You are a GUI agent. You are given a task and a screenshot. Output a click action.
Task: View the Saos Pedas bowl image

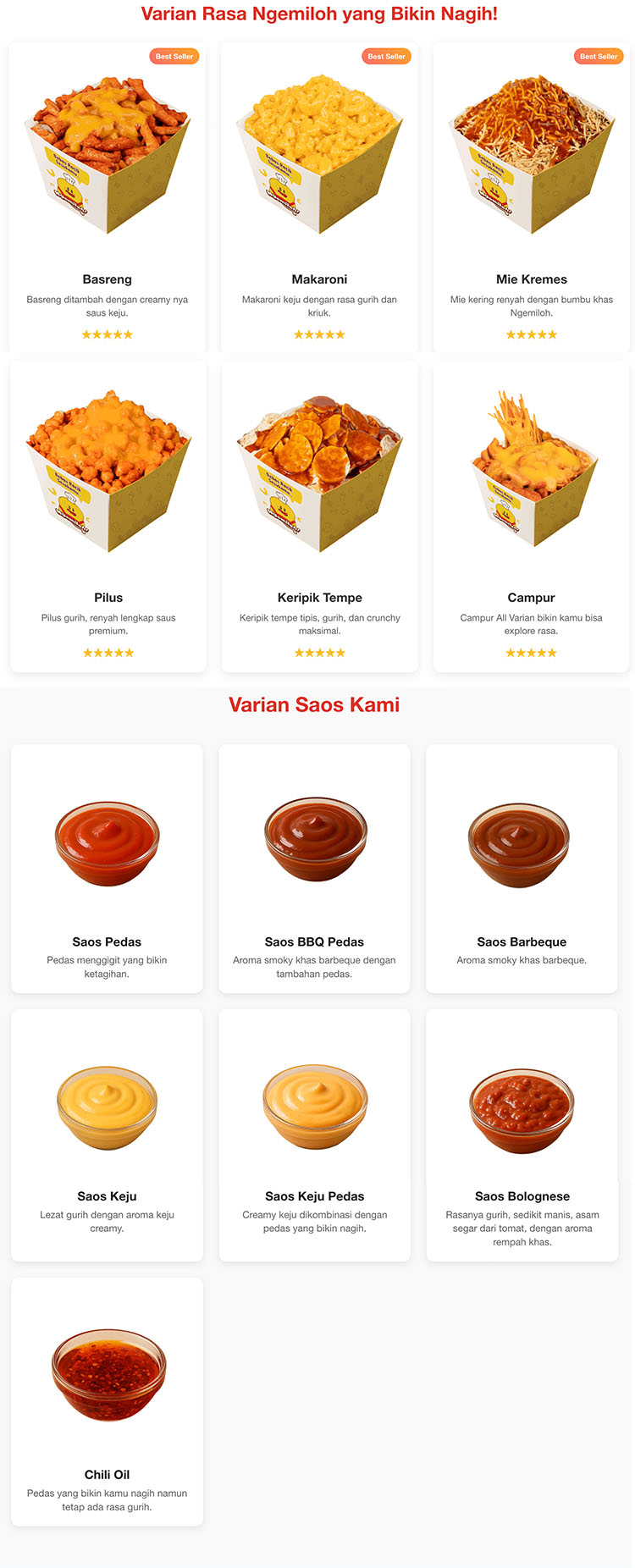click(x=106, y=842)
